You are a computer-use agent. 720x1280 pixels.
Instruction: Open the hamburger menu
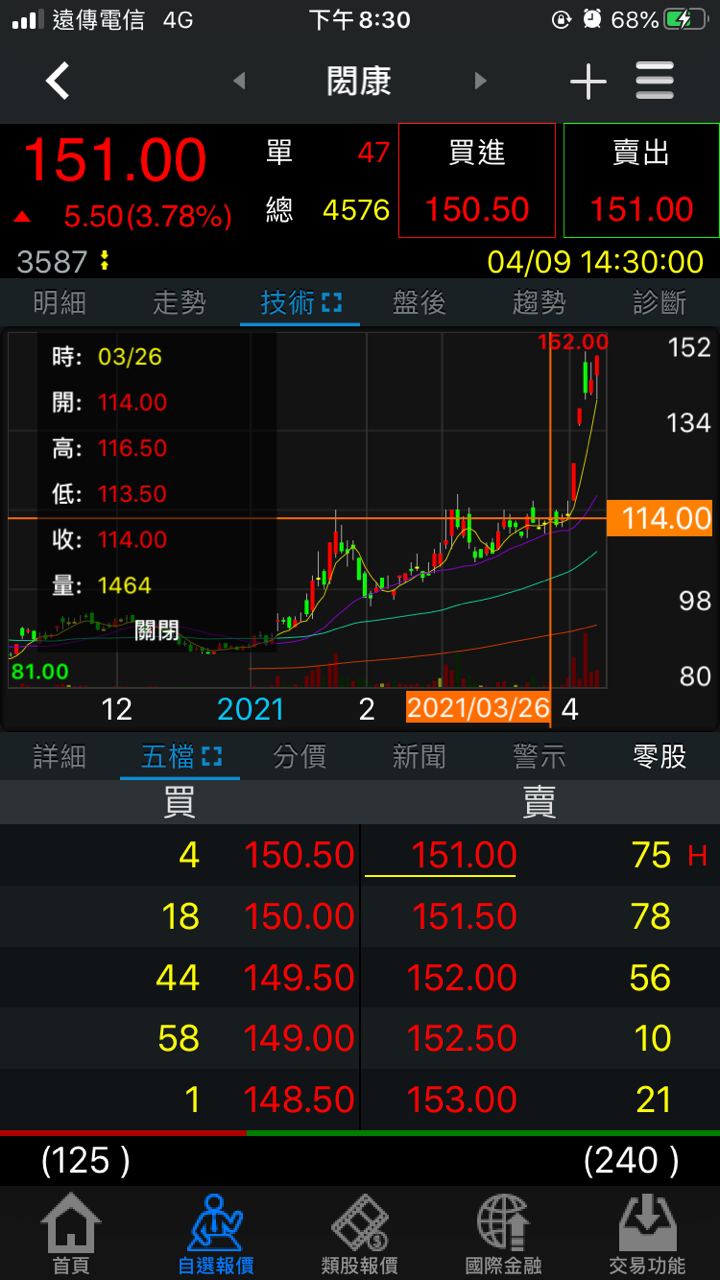[x=655, y=82]
